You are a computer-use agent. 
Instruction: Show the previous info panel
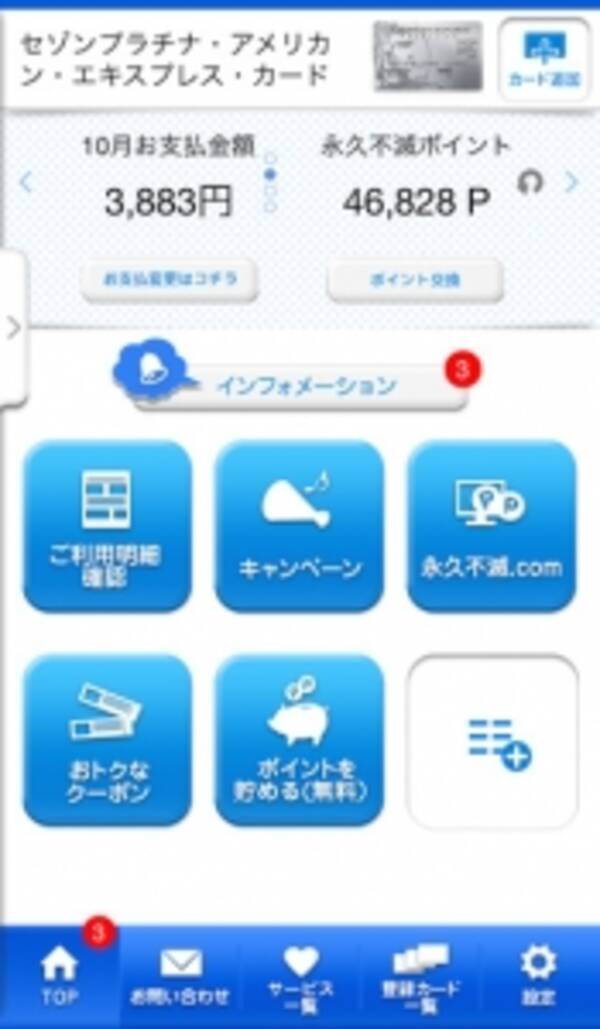pyautogui.click(x=26, y=182)
